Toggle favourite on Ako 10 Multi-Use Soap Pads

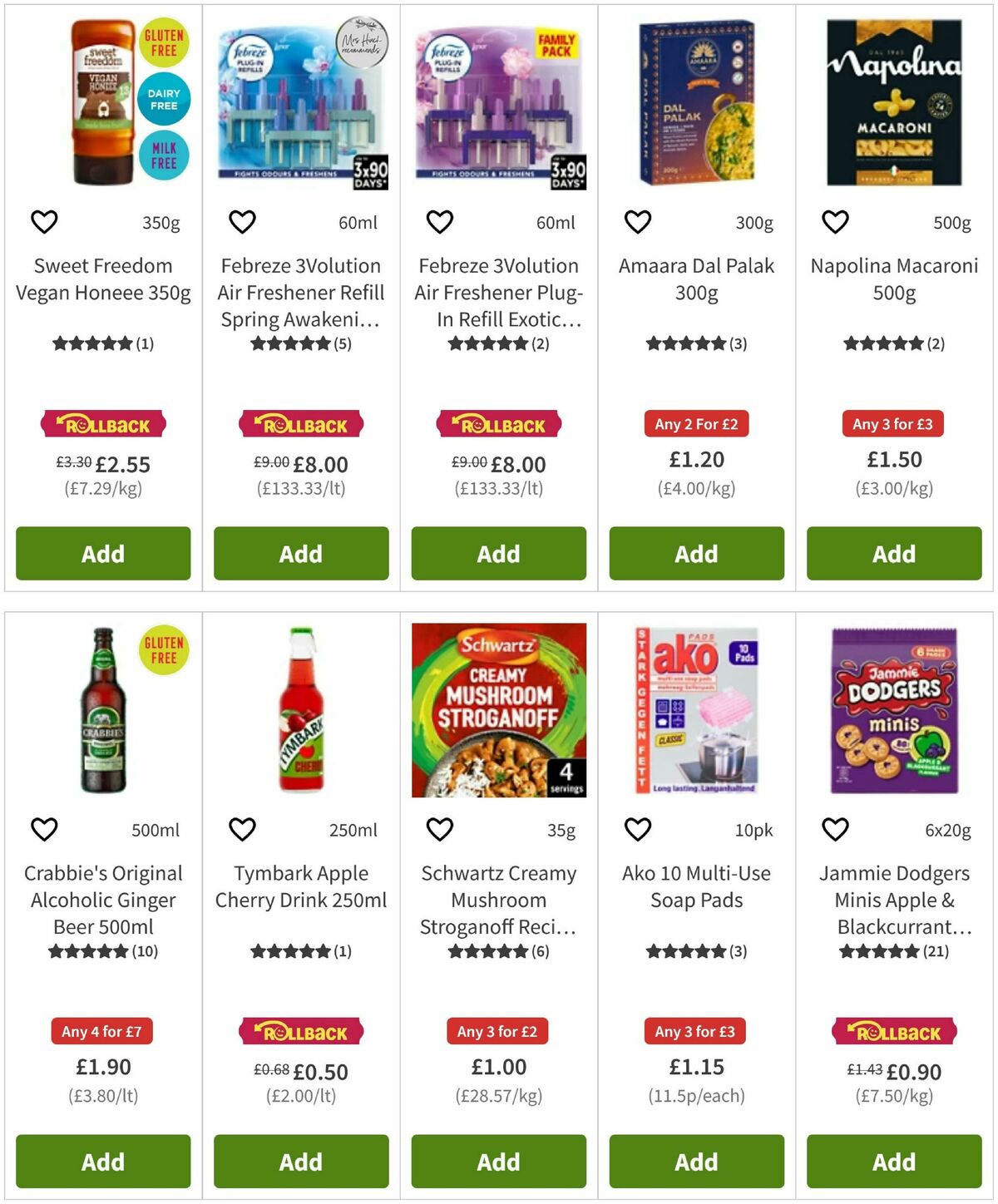(x=637, y=829)
